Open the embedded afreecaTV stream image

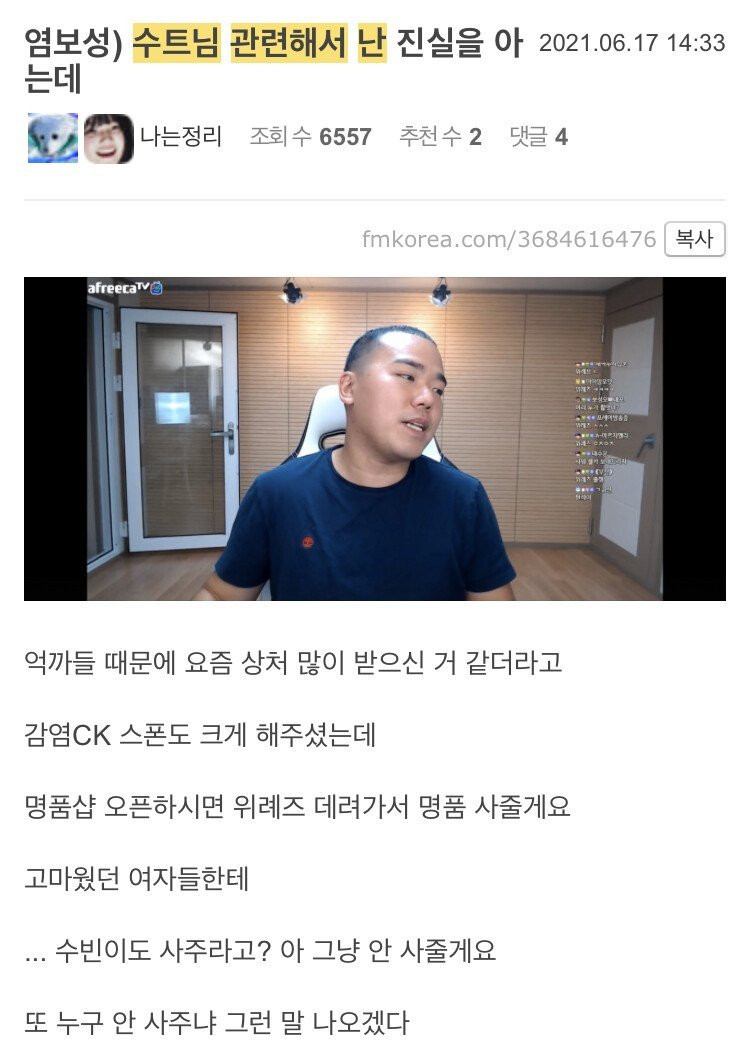coord(375,439)
